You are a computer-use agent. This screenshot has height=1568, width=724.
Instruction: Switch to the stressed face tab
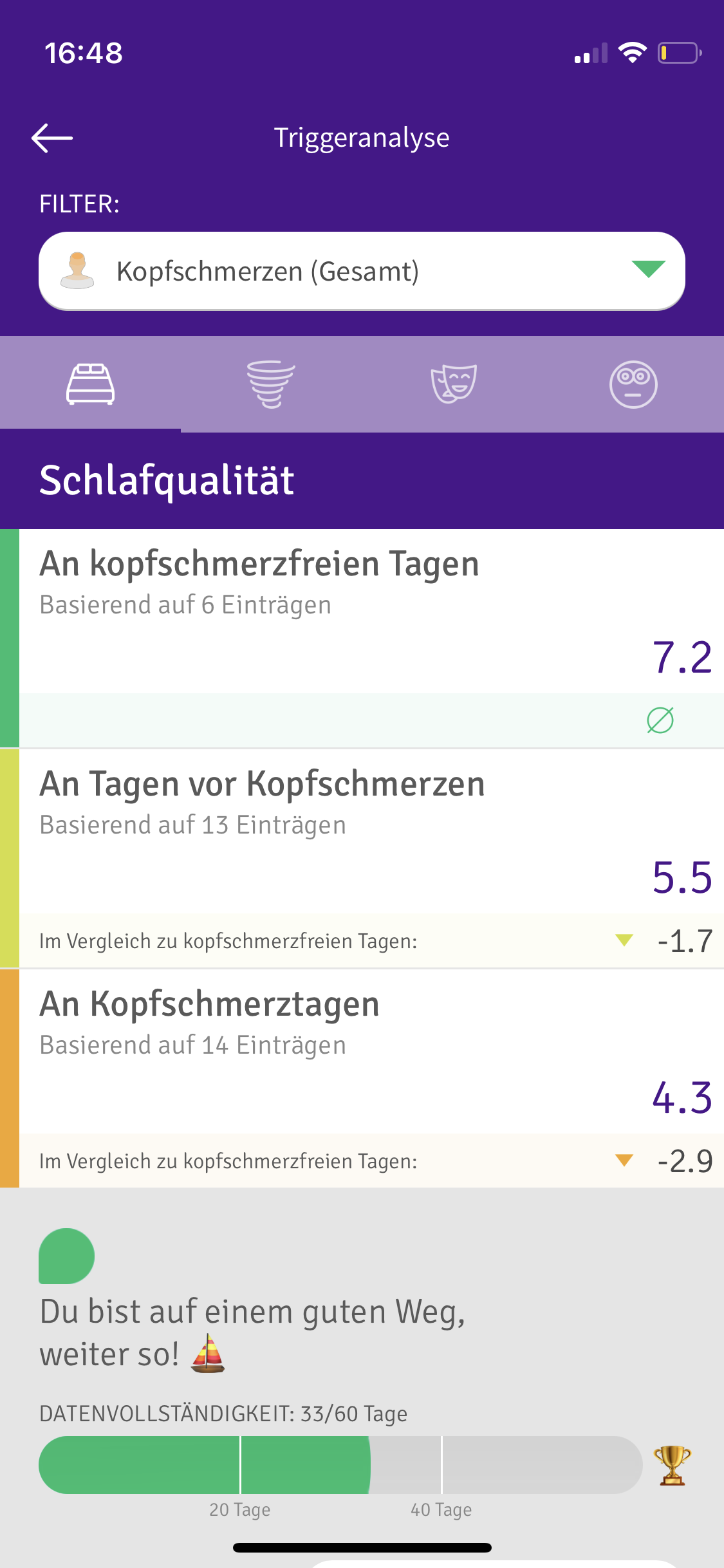click(633, 384)
